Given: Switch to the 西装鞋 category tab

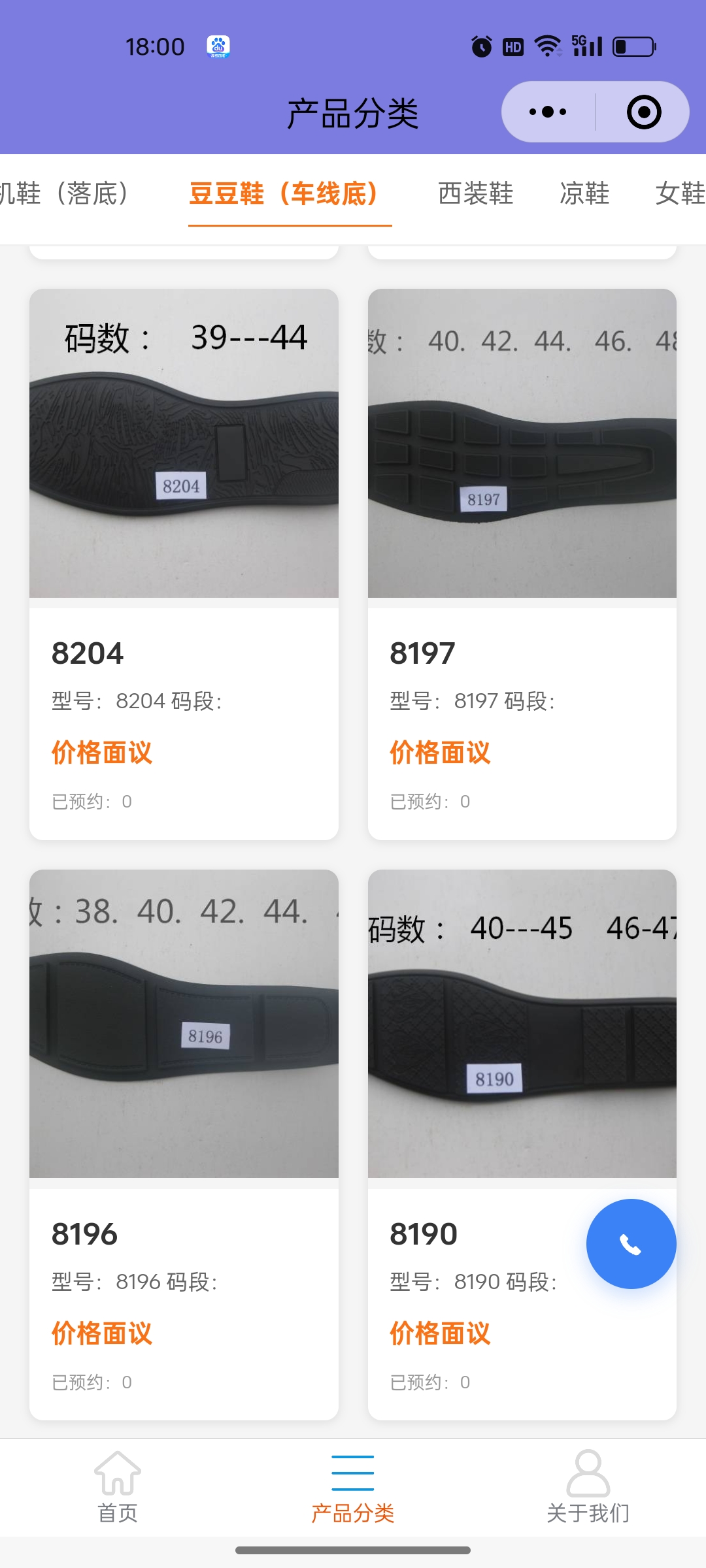Looking at the screenshot, I should coord(475,193).
